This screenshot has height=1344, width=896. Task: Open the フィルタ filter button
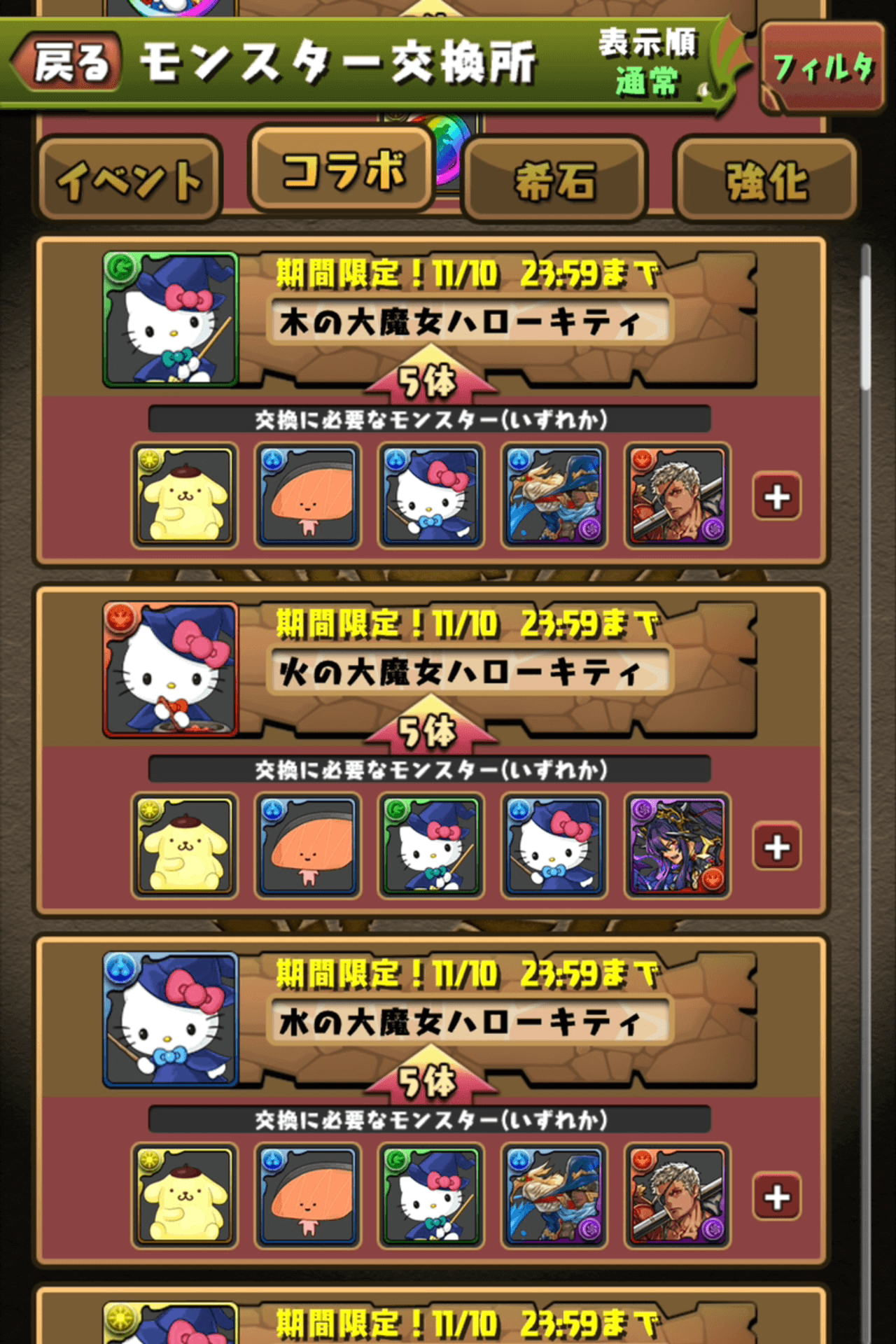coord(823,68)
